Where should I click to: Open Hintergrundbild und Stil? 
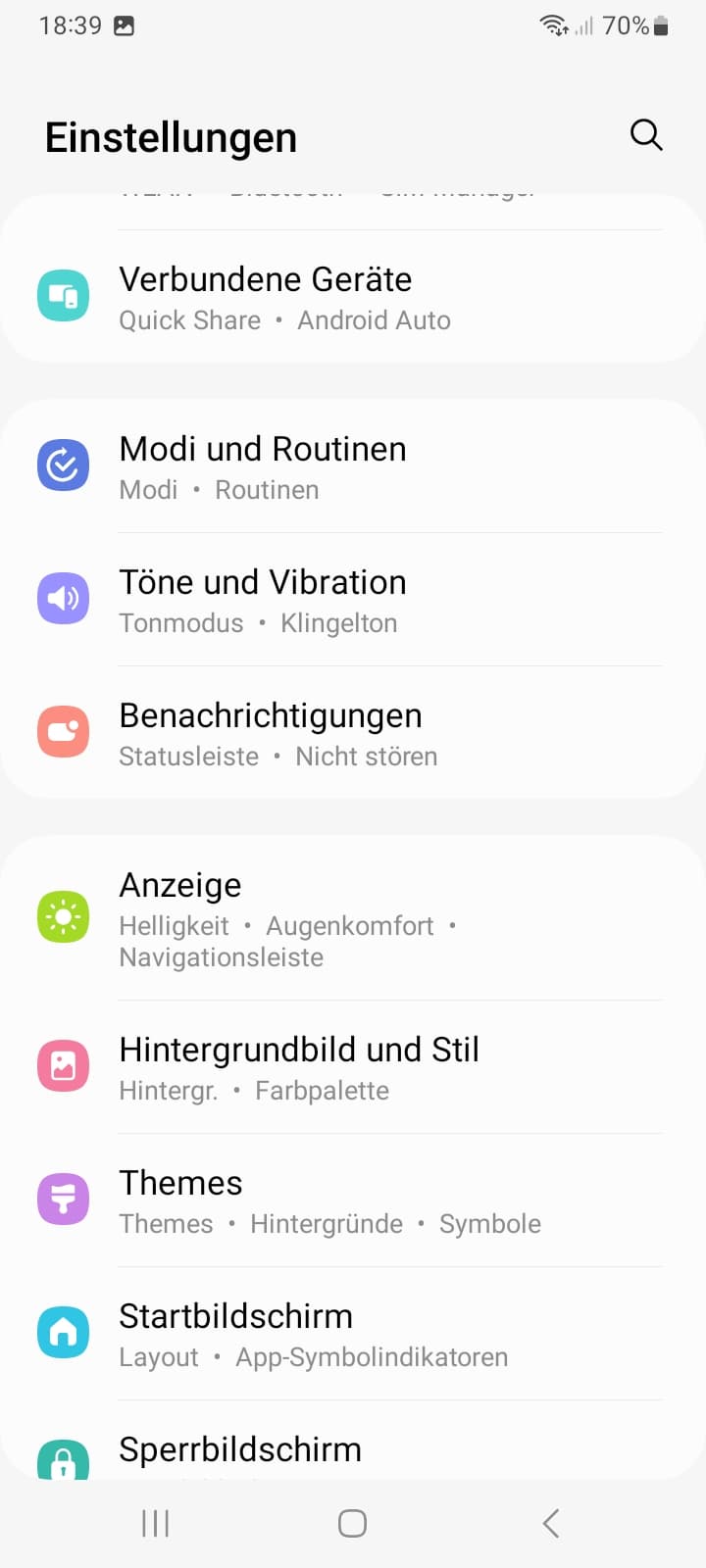click(353, 1067)
